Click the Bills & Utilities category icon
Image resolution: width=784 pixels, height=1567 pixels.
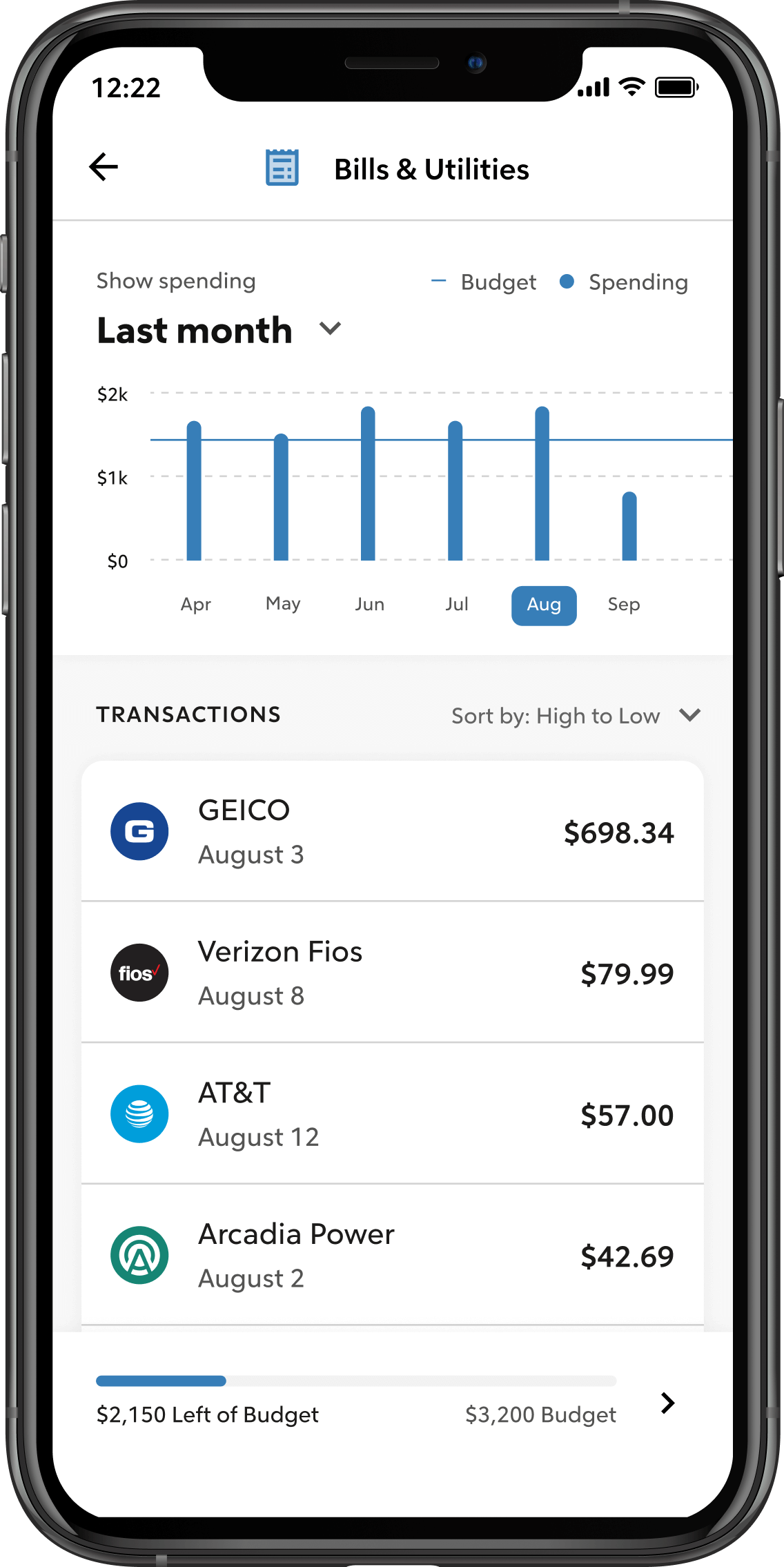click(x=282, y=168)
